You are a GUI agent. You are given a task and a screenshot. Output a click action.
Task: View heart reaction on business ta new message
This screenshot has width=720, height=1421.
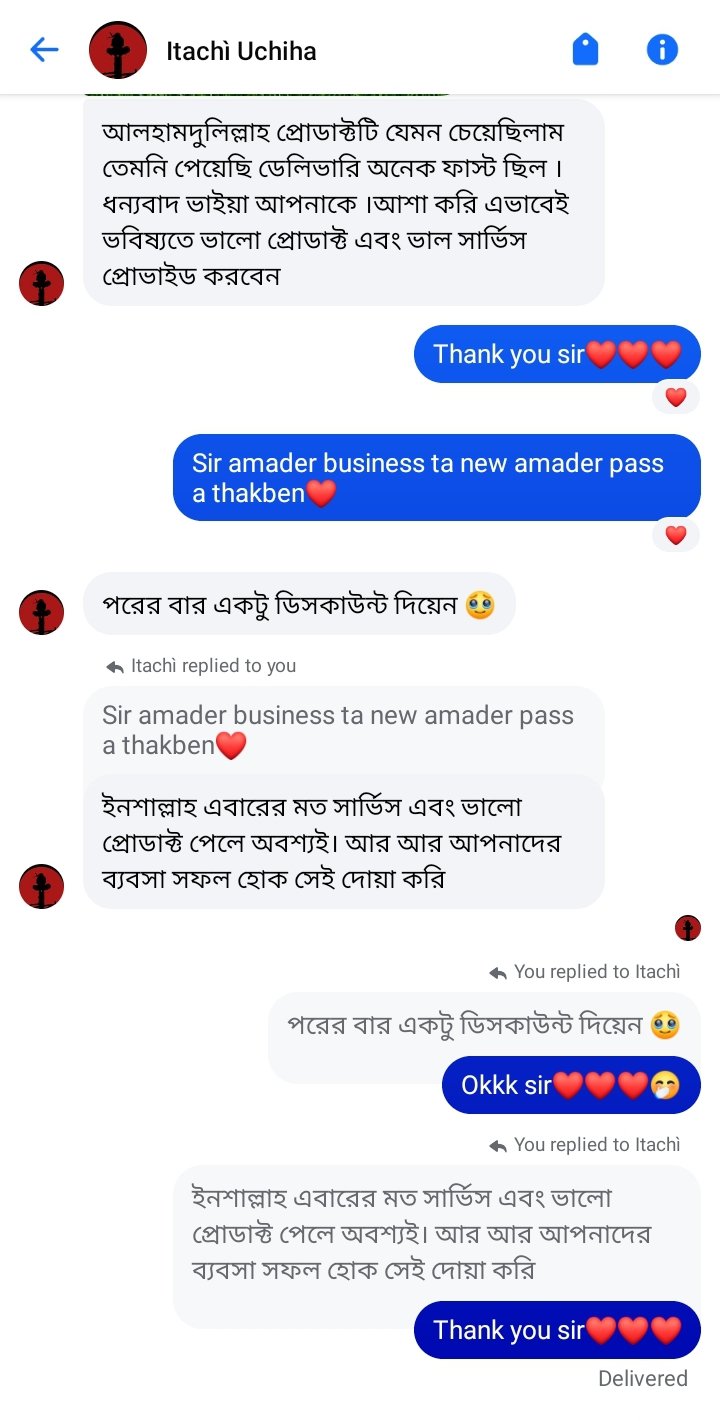(676, 535)
